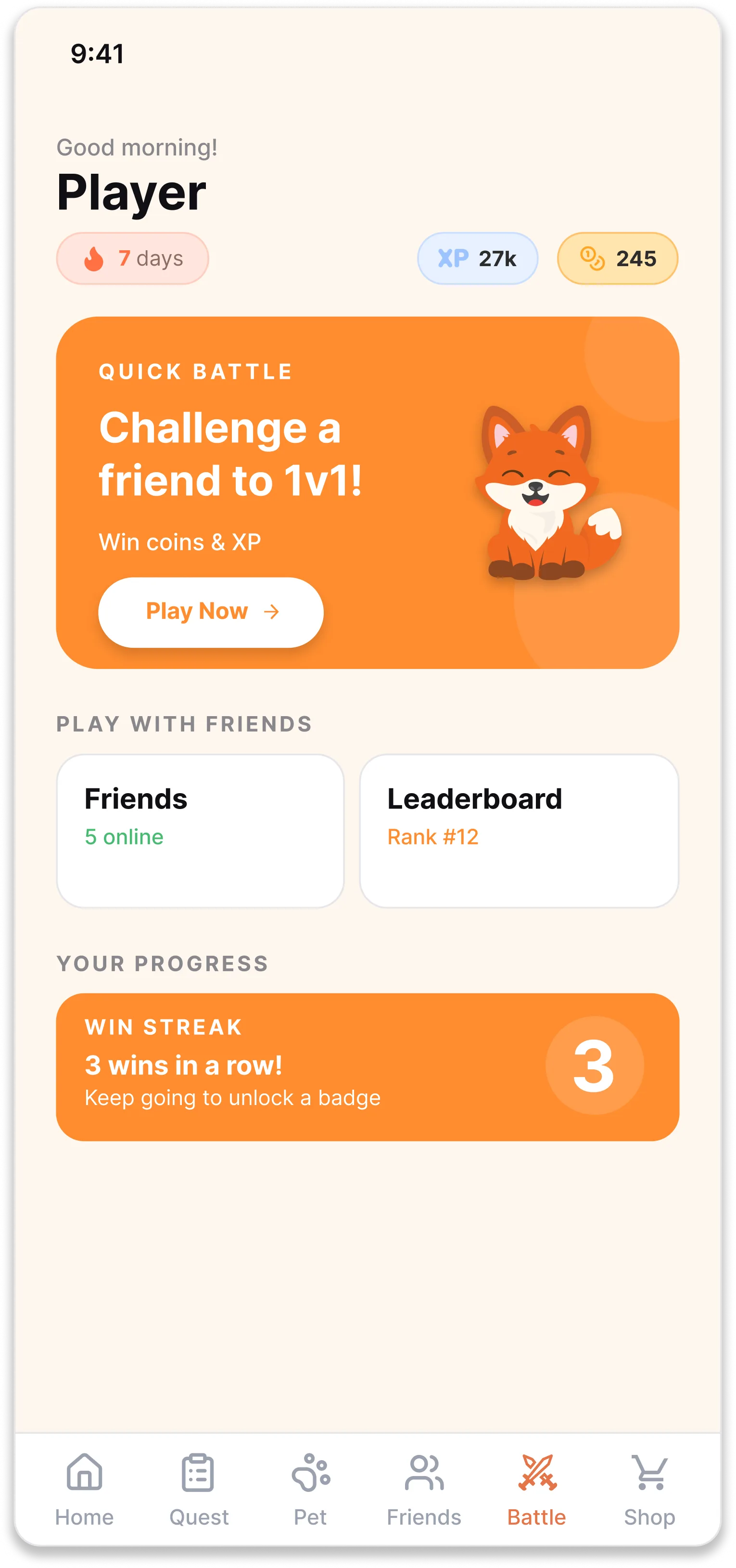
Task: Select the Friends tab in bottom navigation
Action: (424, 1490)
